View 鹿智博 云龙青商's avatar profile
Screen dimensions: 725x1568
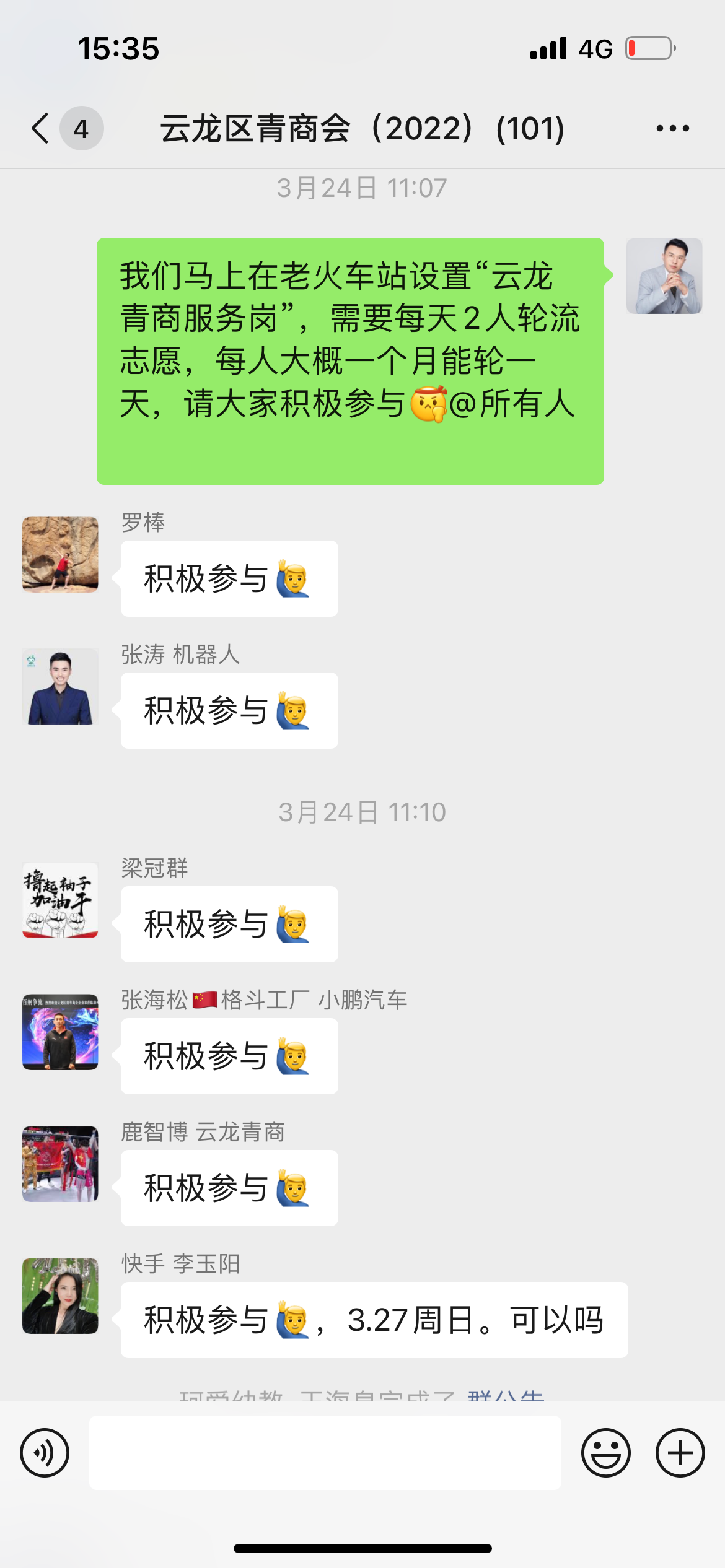click(60, 1164)
